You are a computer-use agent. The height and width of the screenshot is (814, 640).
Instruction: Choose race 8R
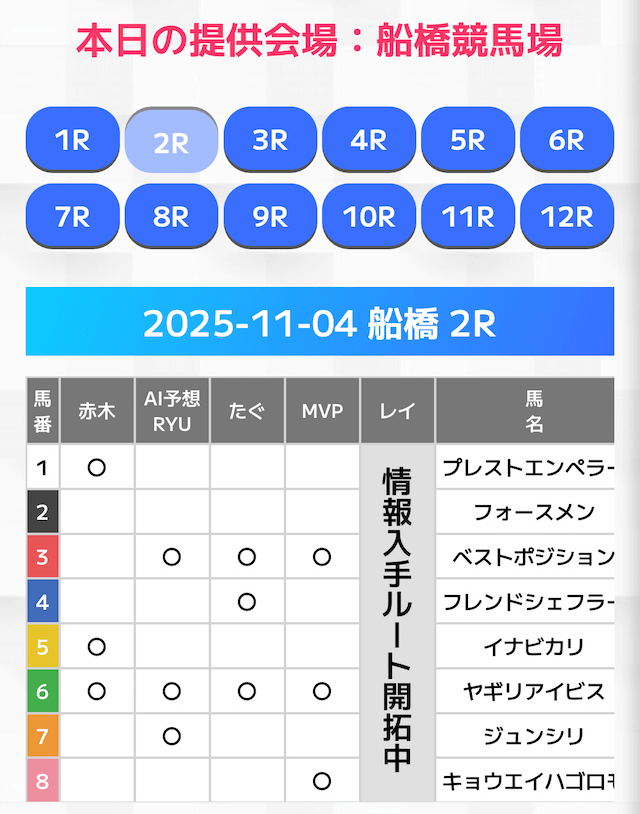pos(171,215)
